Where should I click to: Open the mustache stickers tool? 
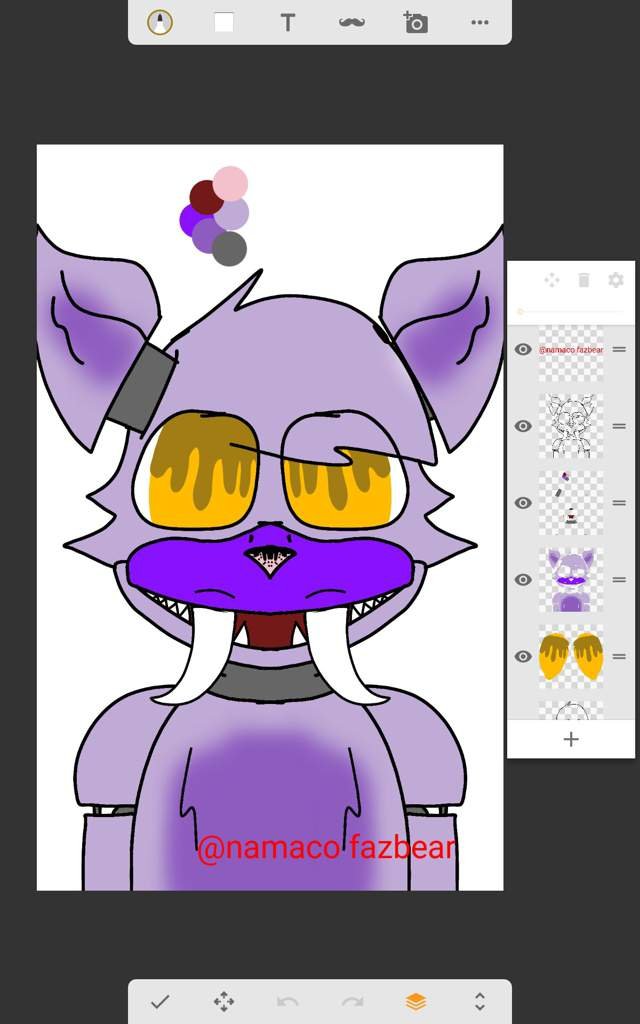coord(351,22)
